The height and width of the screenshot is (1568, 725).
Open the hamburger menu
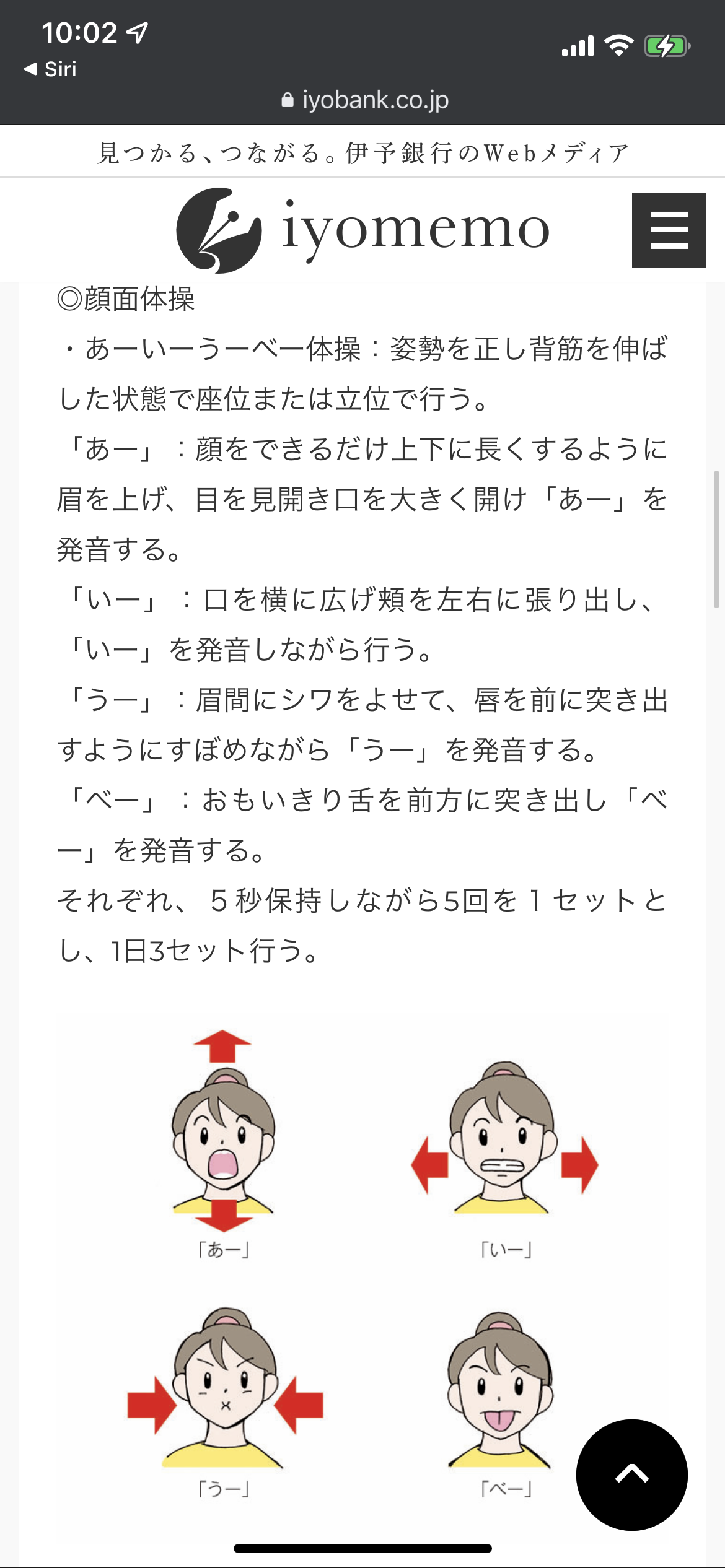click(x=669, y=230)
